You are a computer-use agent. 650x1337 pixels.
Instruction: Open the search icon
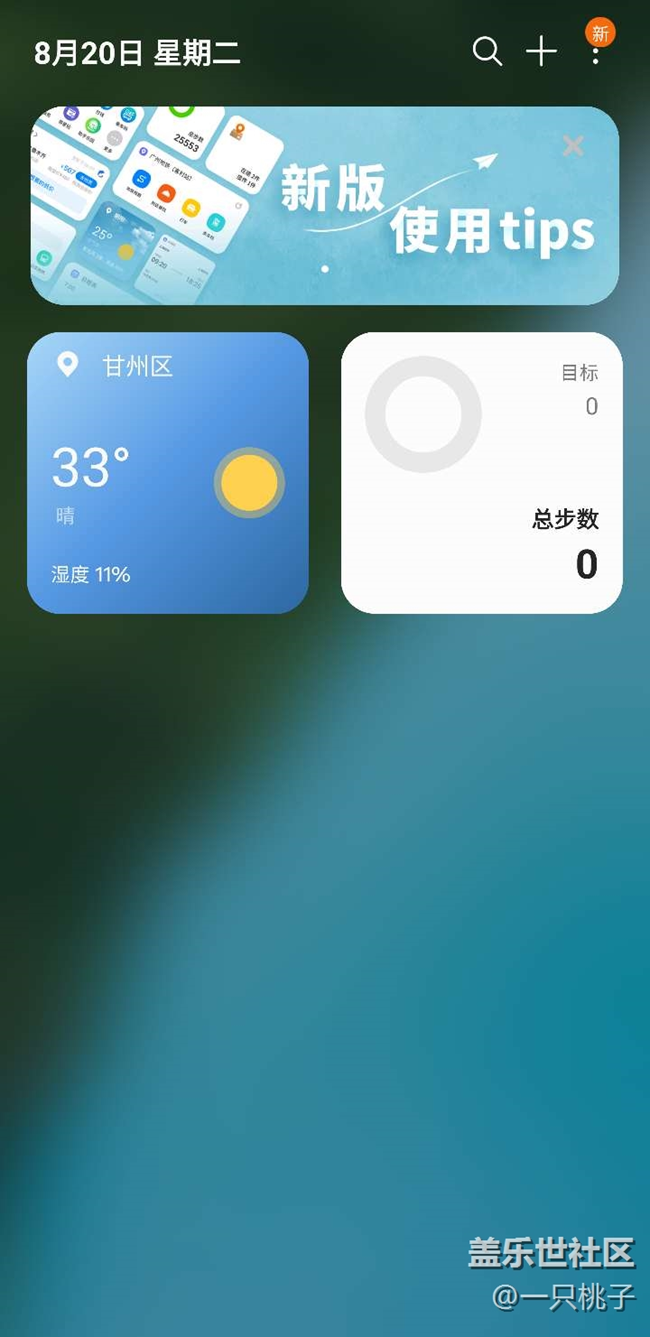[487, 51]
